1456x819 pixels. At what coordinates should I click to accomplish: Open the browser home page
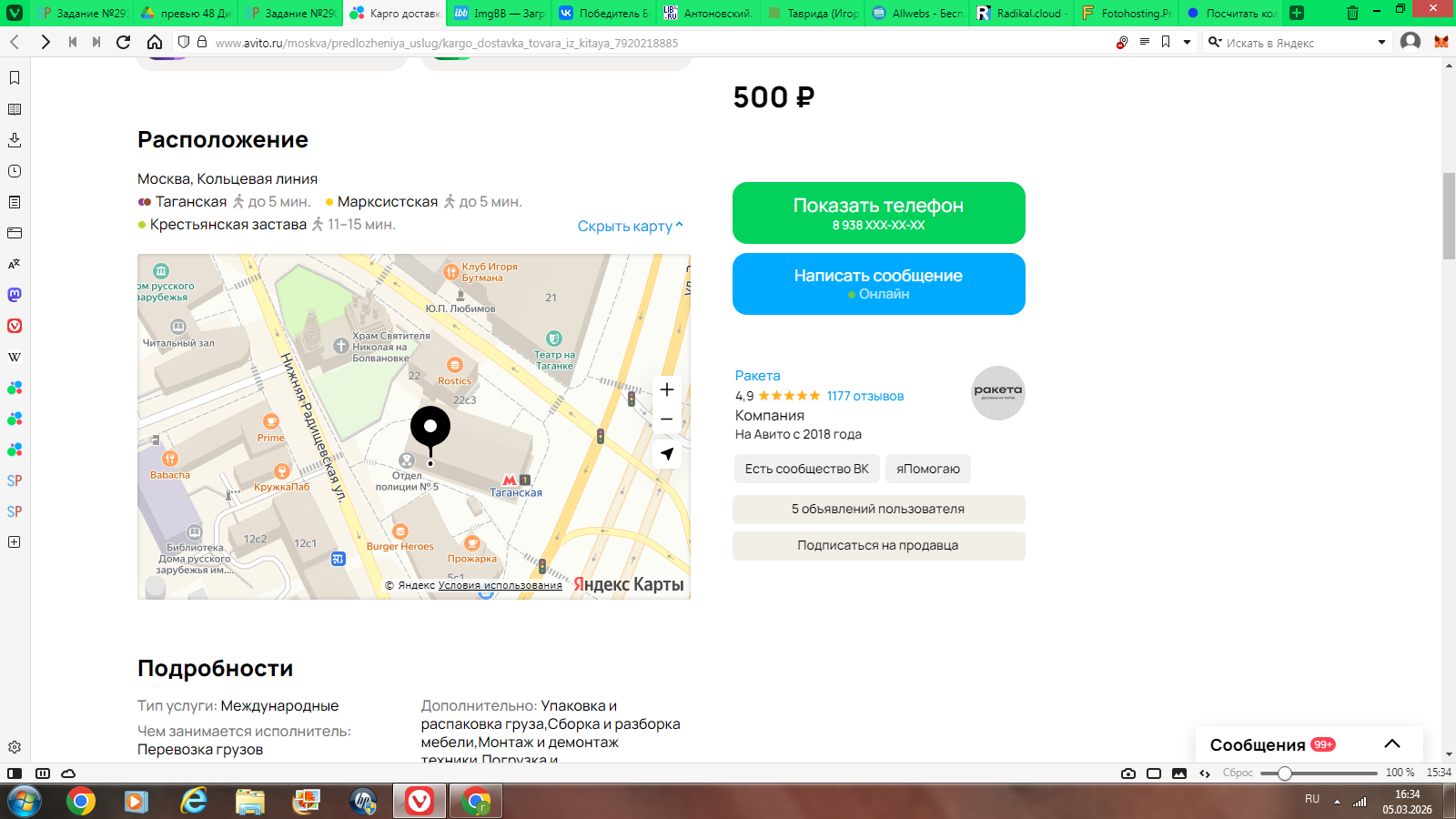155,43
